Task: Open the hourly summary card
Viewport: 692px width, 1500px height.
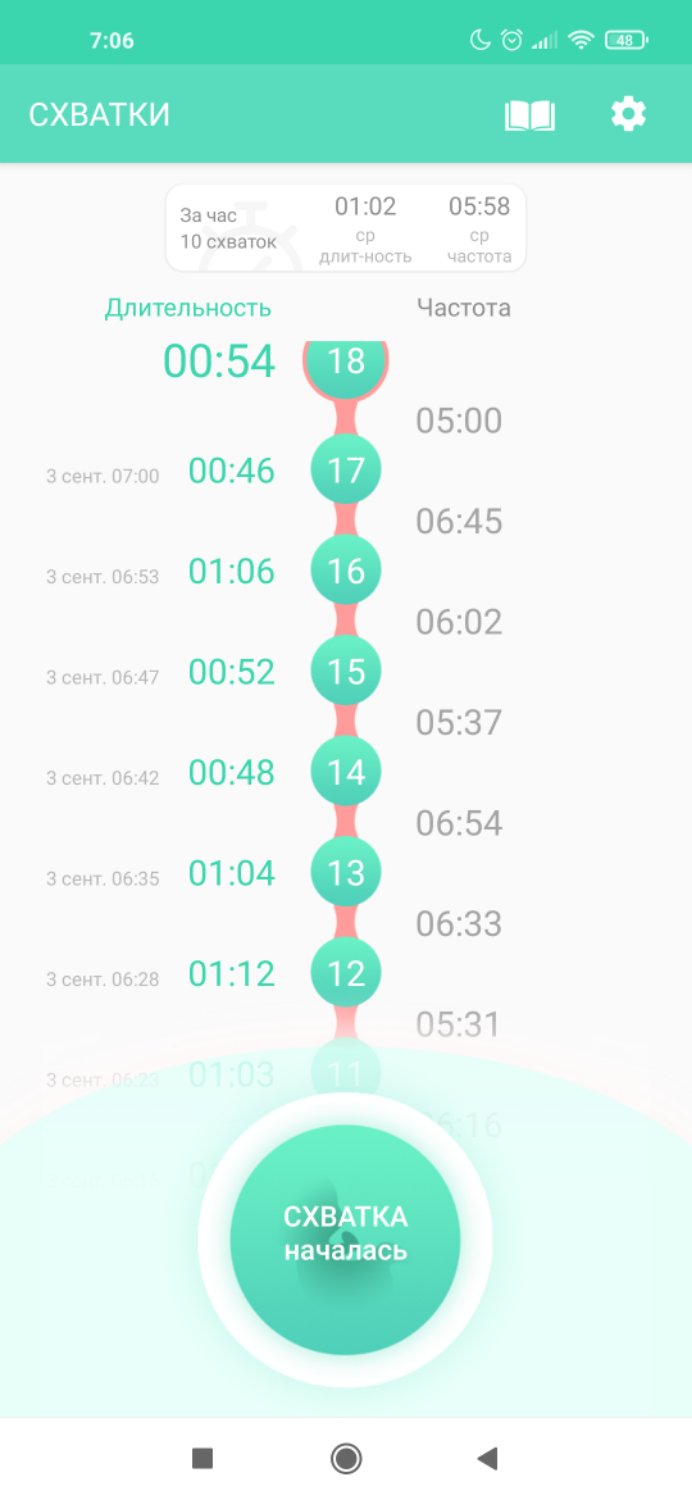Action: pos(345,228)
